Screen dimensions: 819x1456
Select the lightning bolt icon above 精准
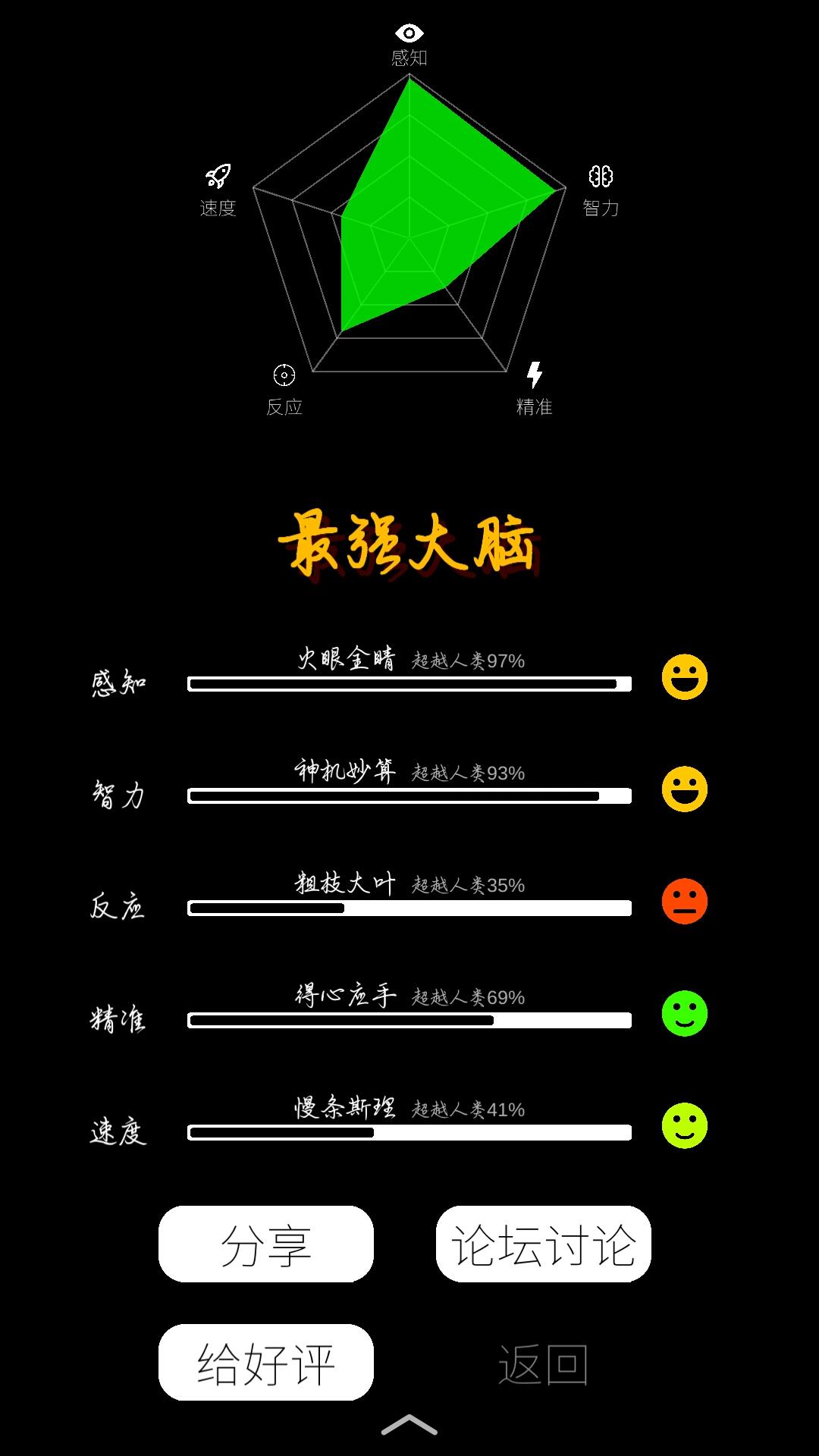[536, 372]
